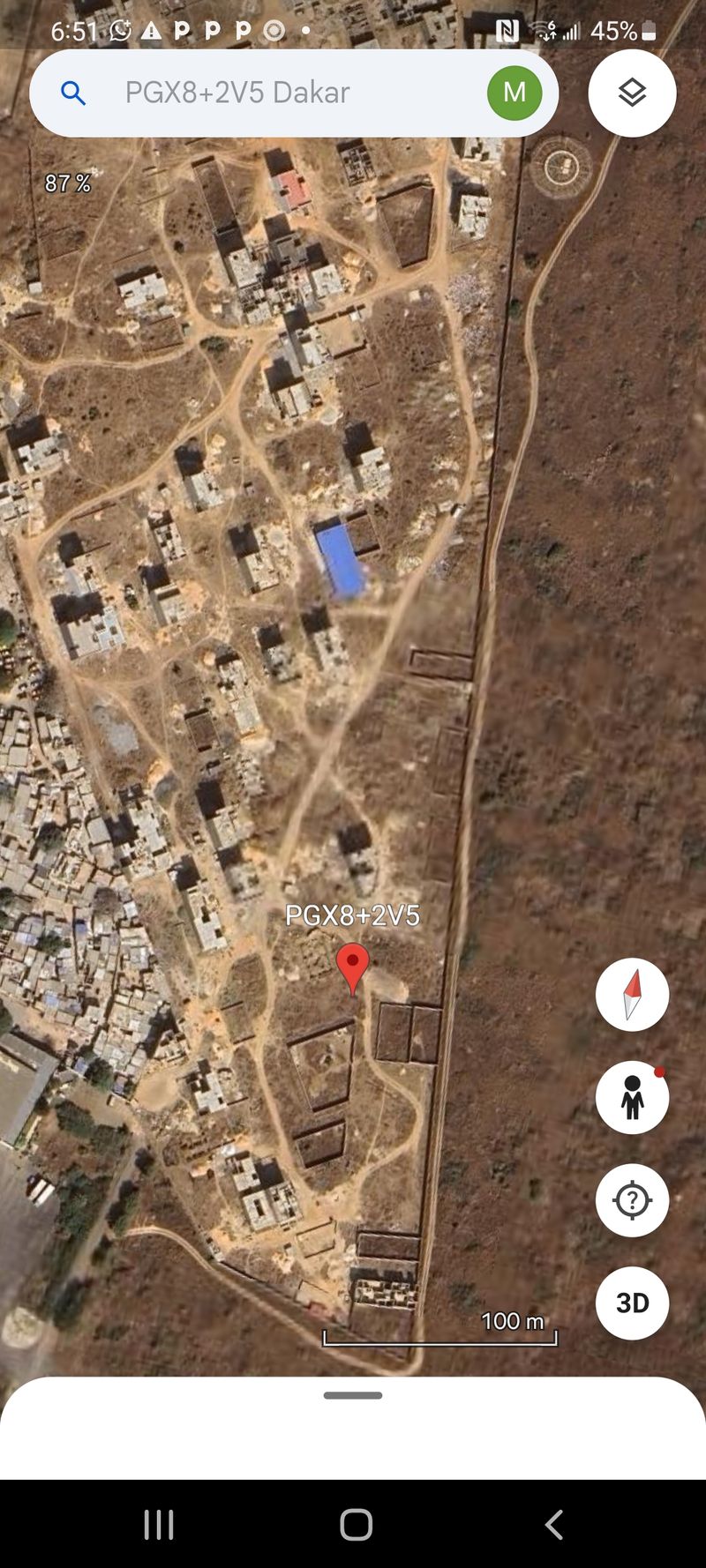Tap the PGX8+2V5 Dakar search field
706x1568 pixels.
pyautogui.click(x=294, y=93)
